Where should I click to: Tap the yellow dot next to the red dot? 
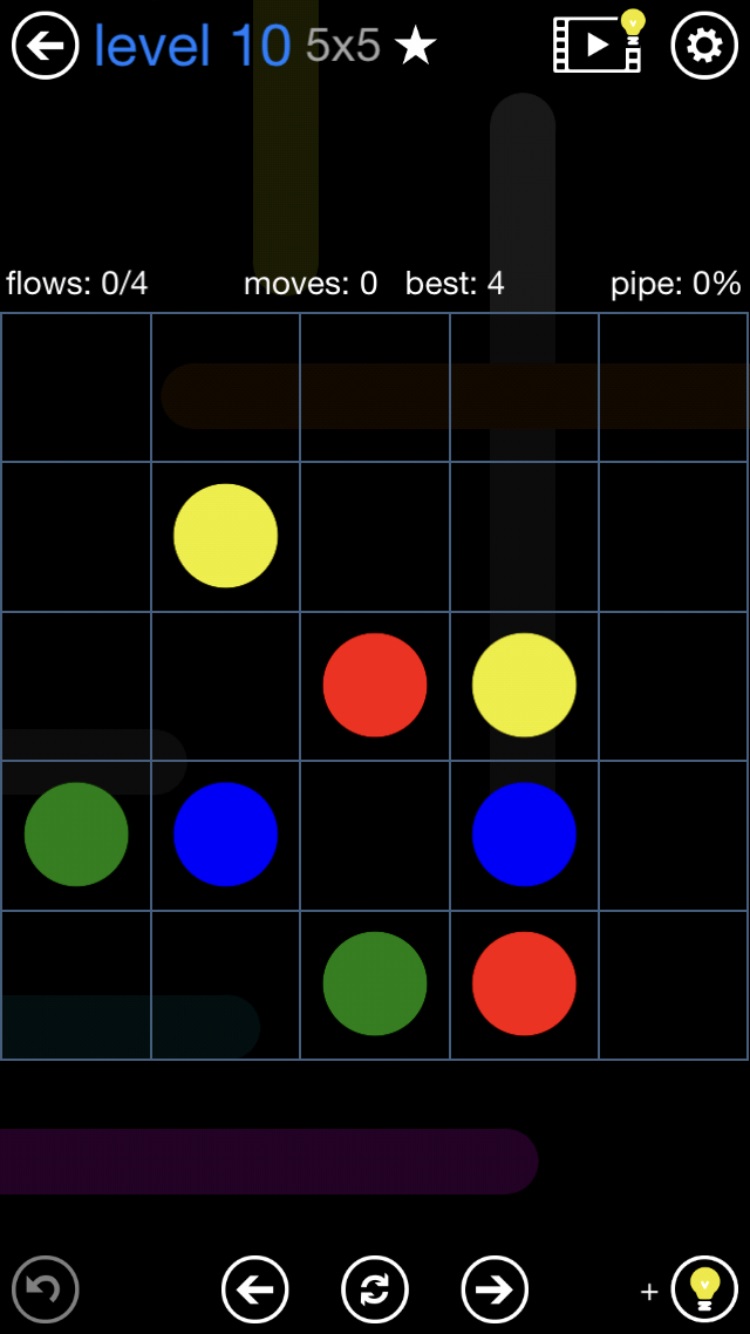[x=524, y=685]
